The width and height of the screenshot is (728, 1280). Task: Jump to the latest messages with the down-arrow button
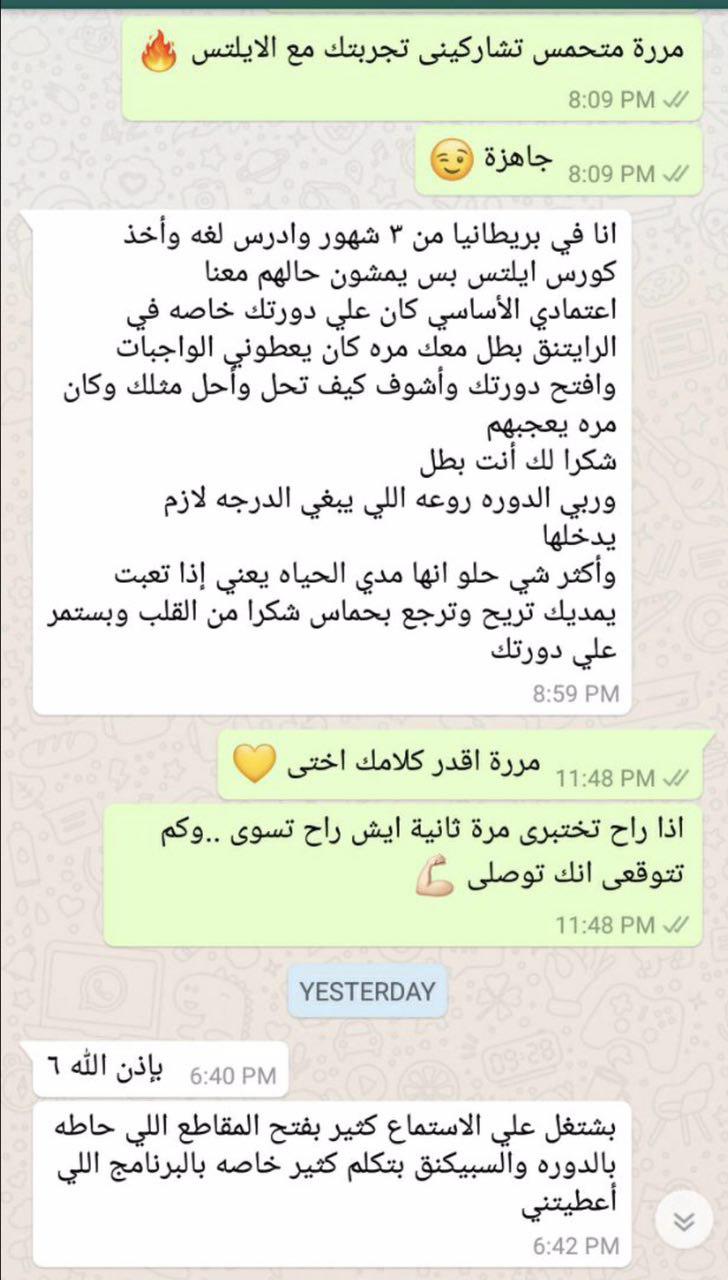pyautogui.click(x=684, y=1221)
